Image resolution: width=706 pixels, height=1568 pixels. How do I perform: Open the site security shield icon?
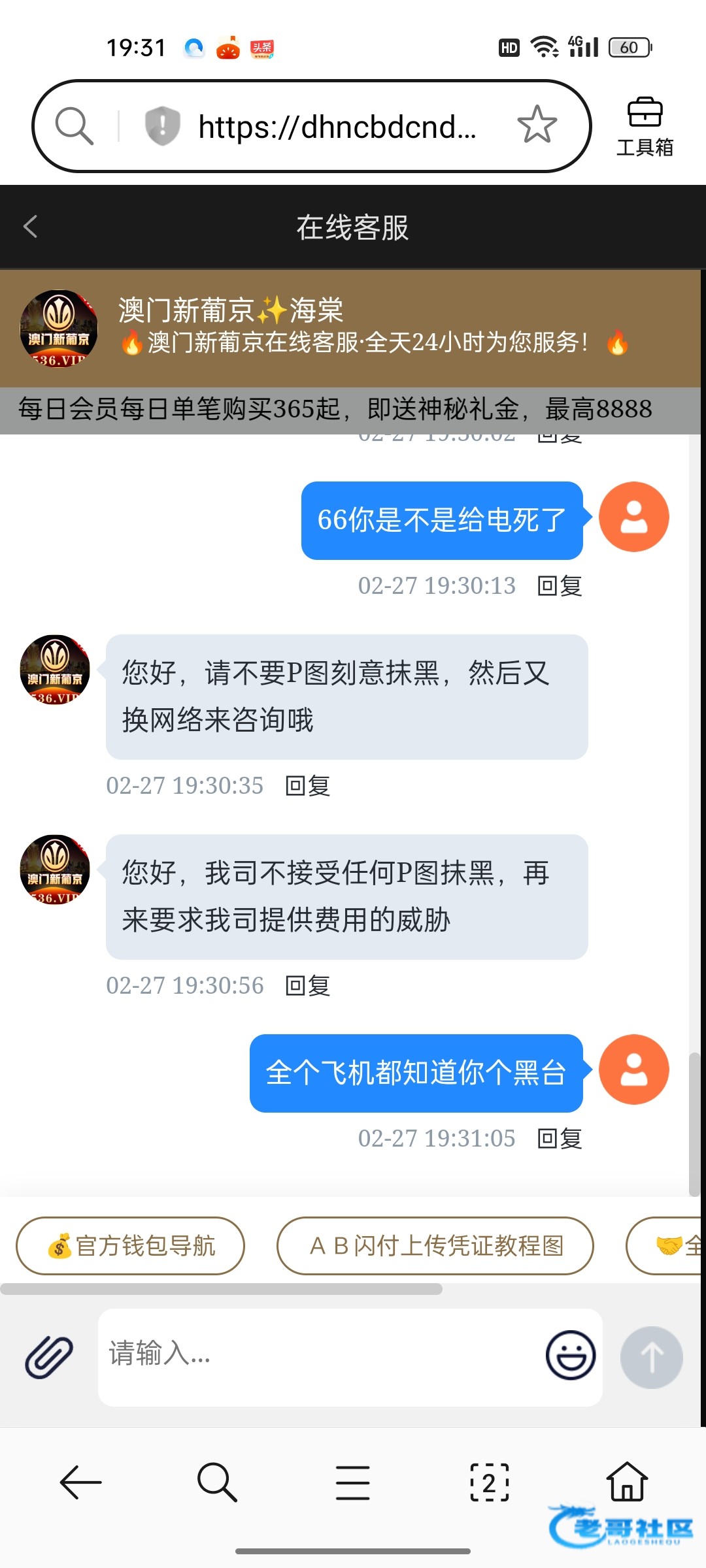coord(161,125)
